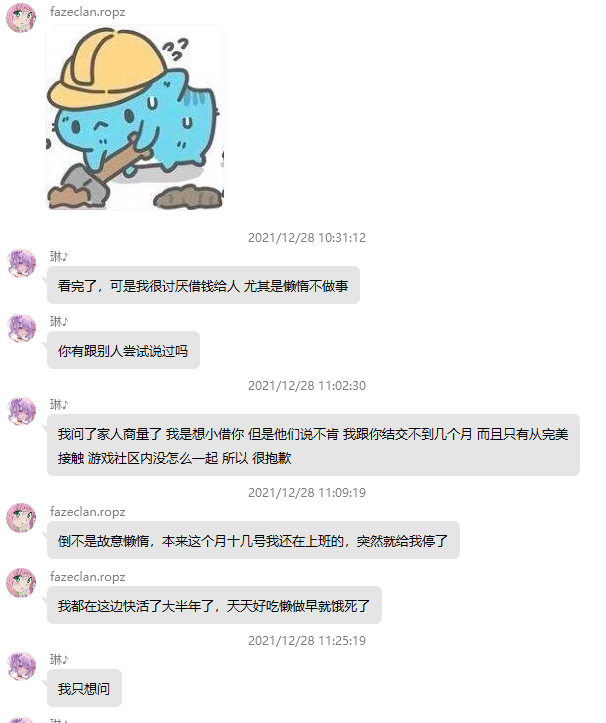
Task: Open the blue cat sticker image
Action: [135, 118]
